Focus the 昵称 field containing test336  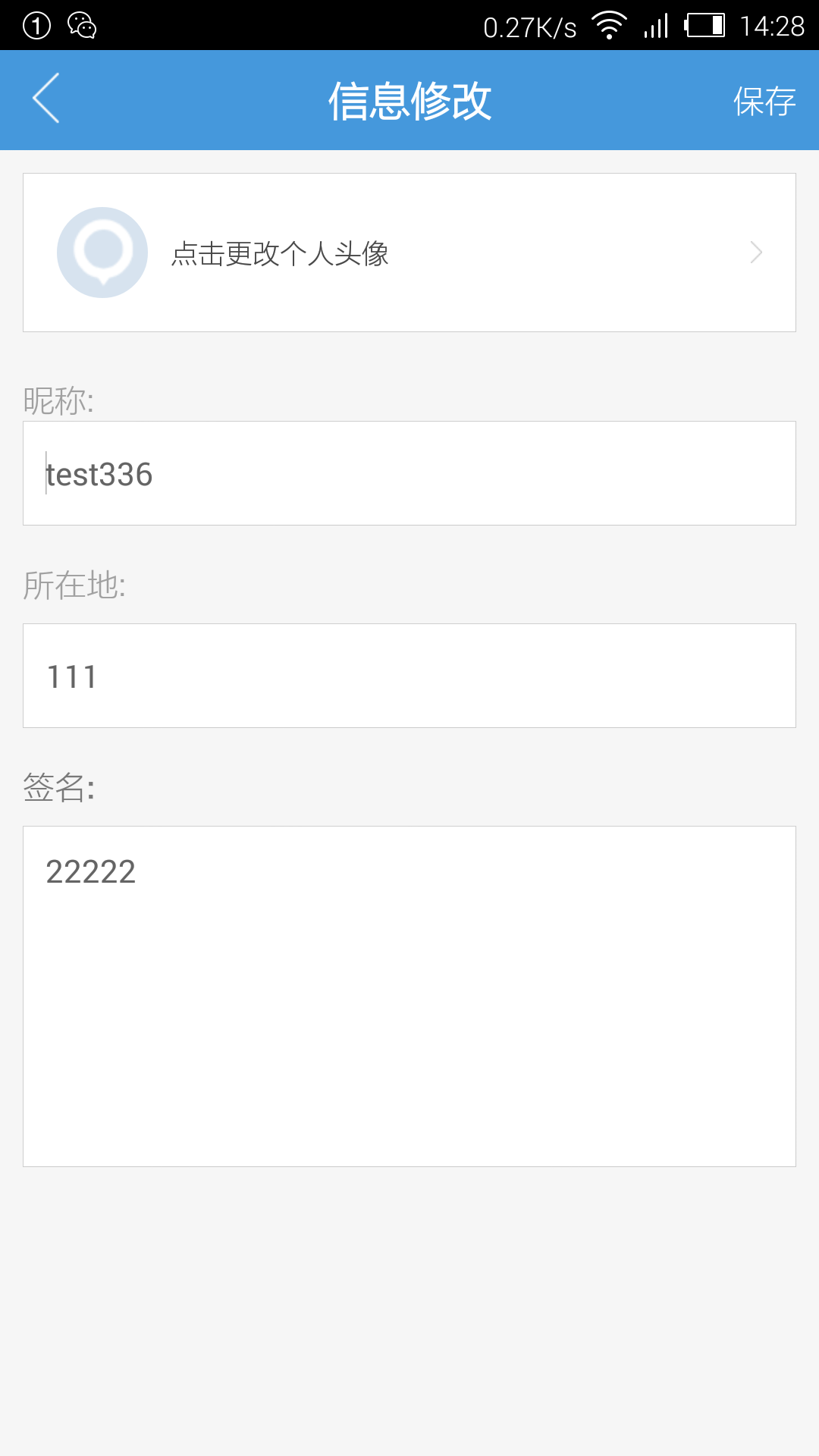click(x=409, y=473)
